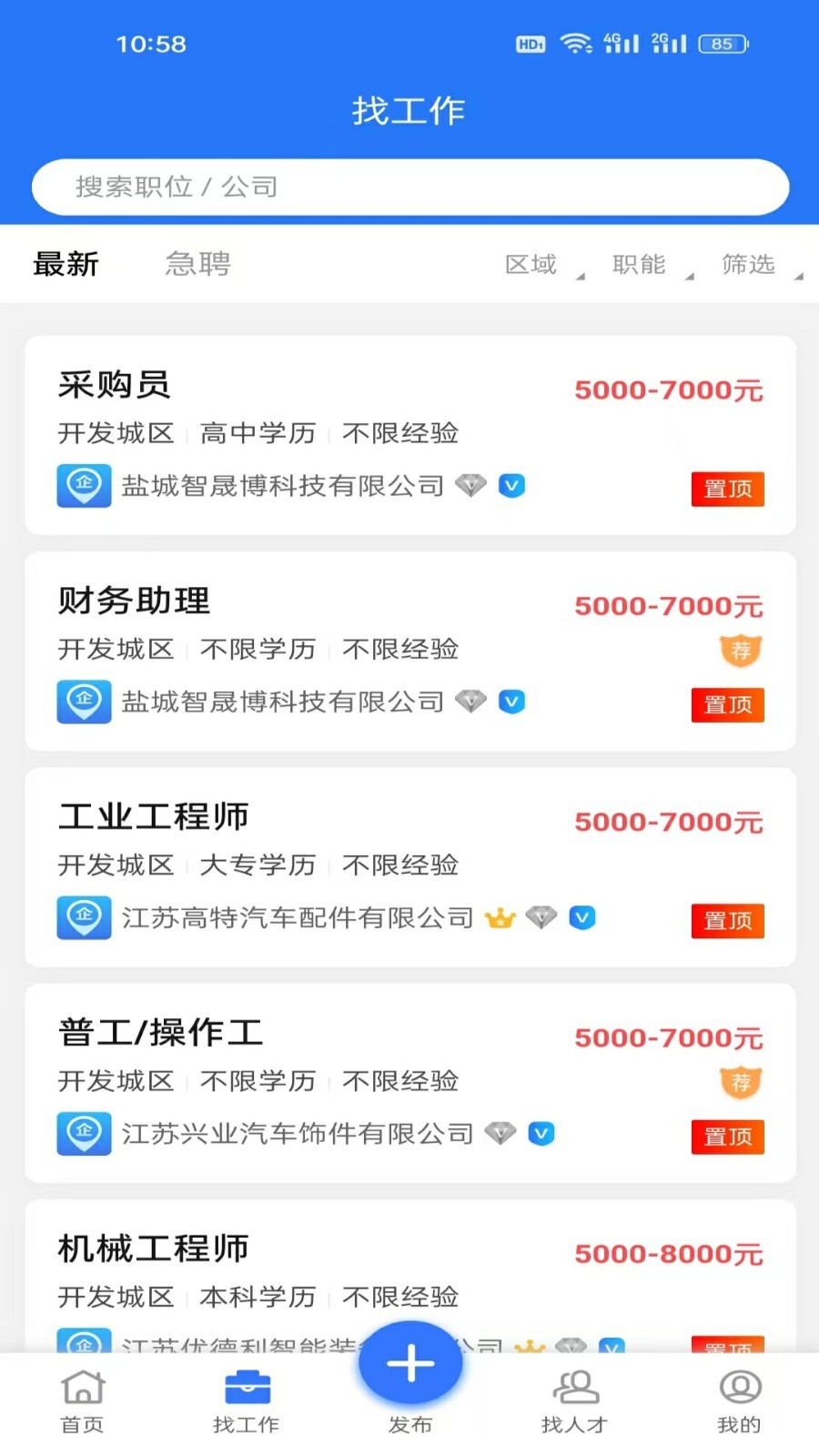Open the 工业工程师 job posting
Screen dimensions: 819x1456
[x=409, y=866]
